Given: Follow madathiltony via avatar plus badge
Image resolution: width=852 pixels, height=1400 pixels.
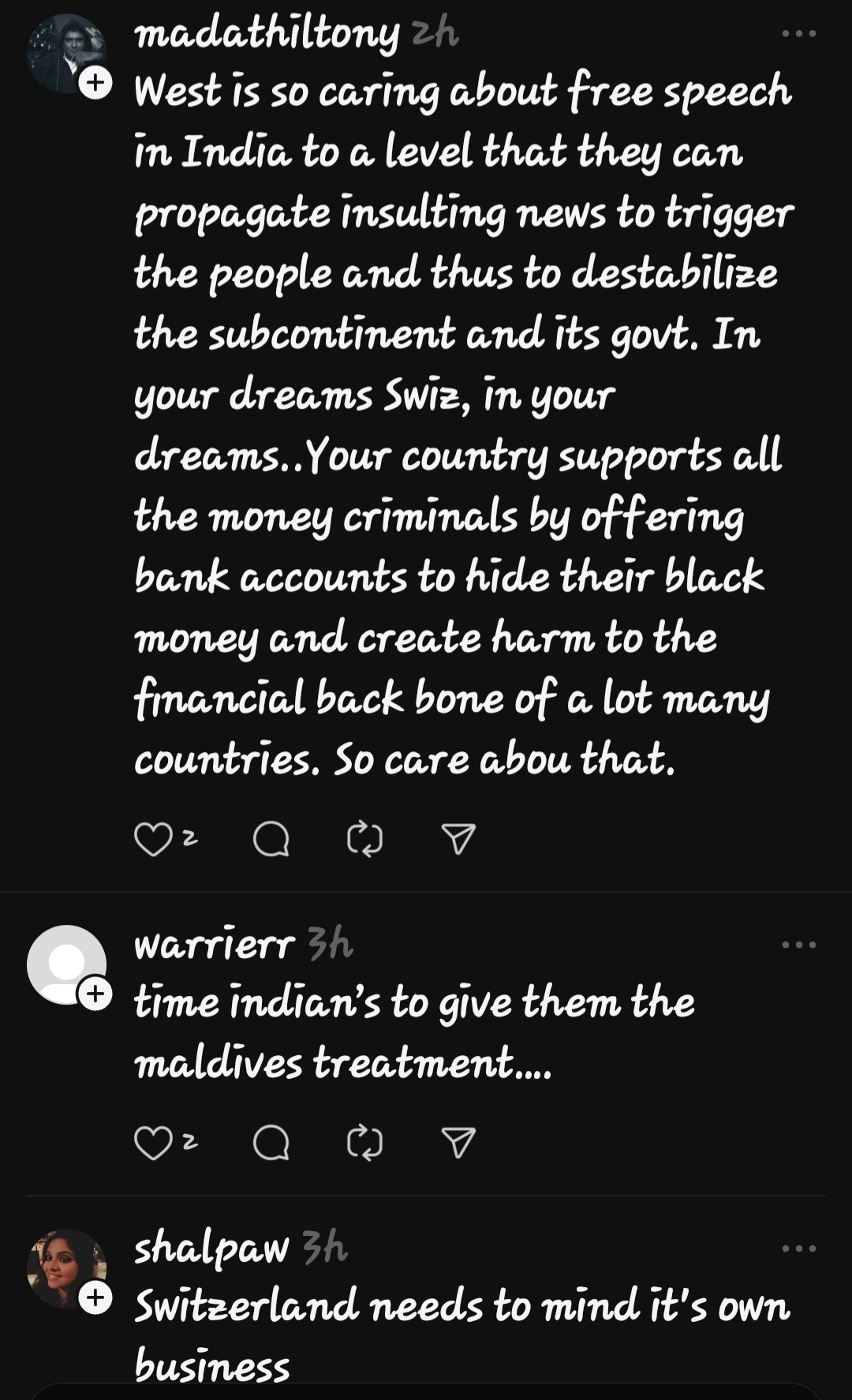Looking at the screenshot, I should 95,82.
